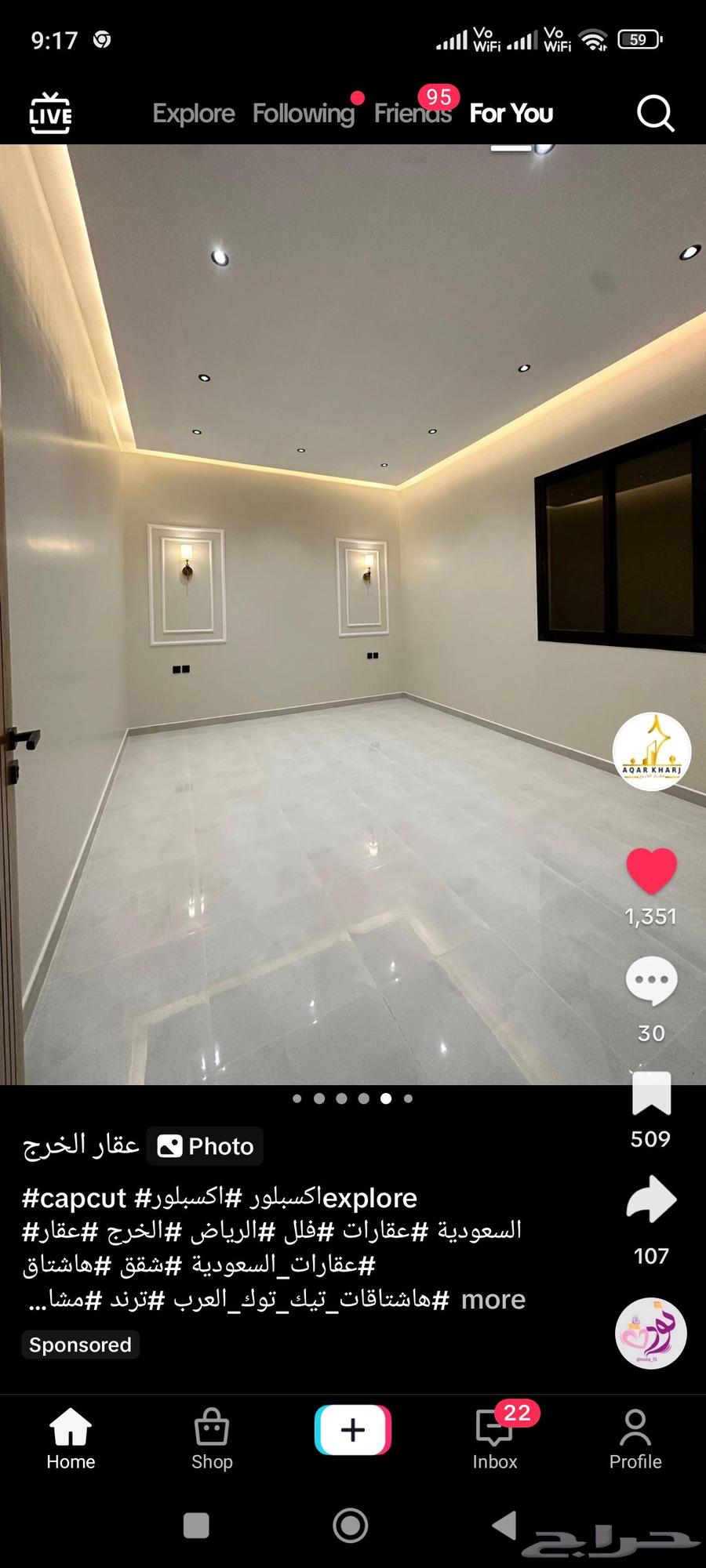The height and width of the screenshot is (1568, 706).
Task: Create a new post with plus button
Action: tap(353, 1430)
